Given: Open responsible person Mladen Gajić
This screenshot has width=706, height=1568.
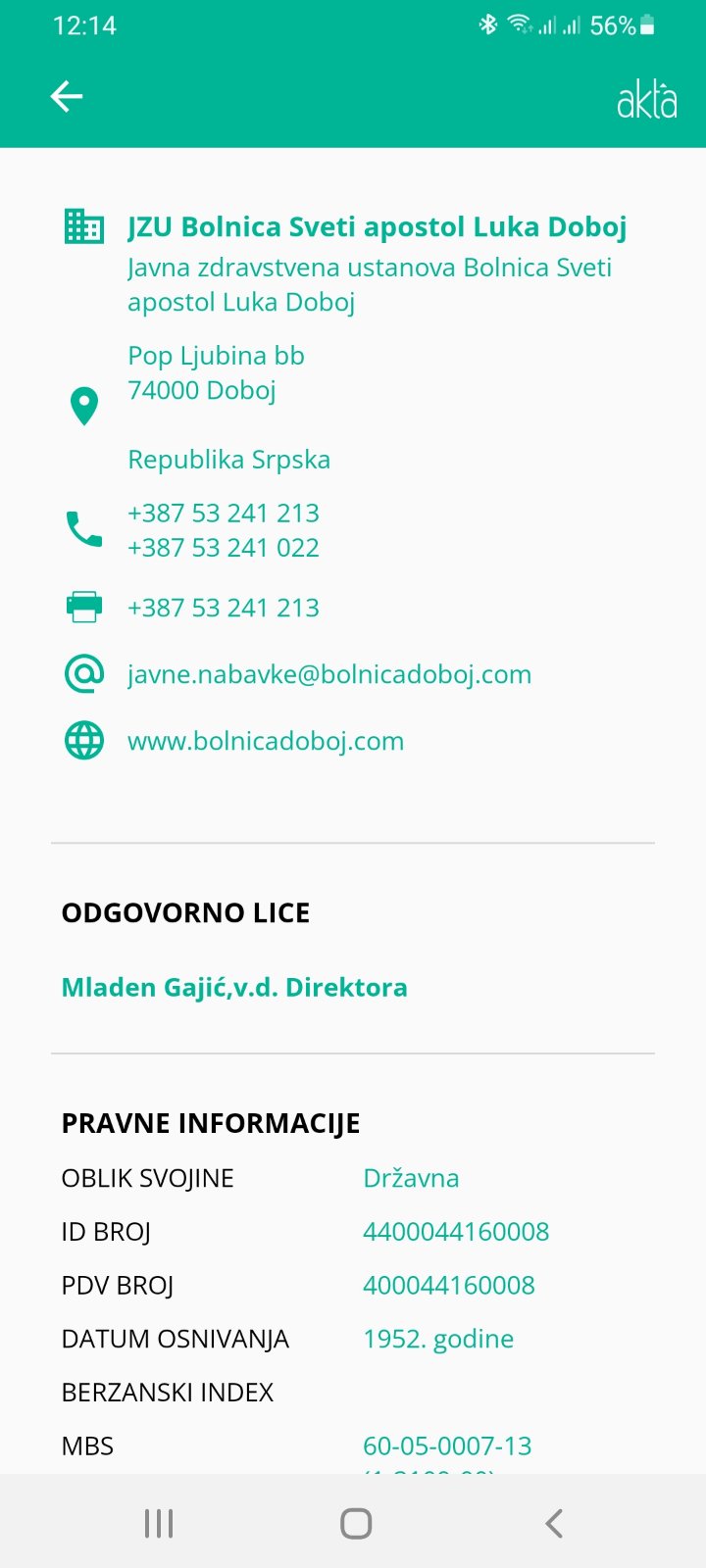Looking at the screenshot, I should coord(234,987).
